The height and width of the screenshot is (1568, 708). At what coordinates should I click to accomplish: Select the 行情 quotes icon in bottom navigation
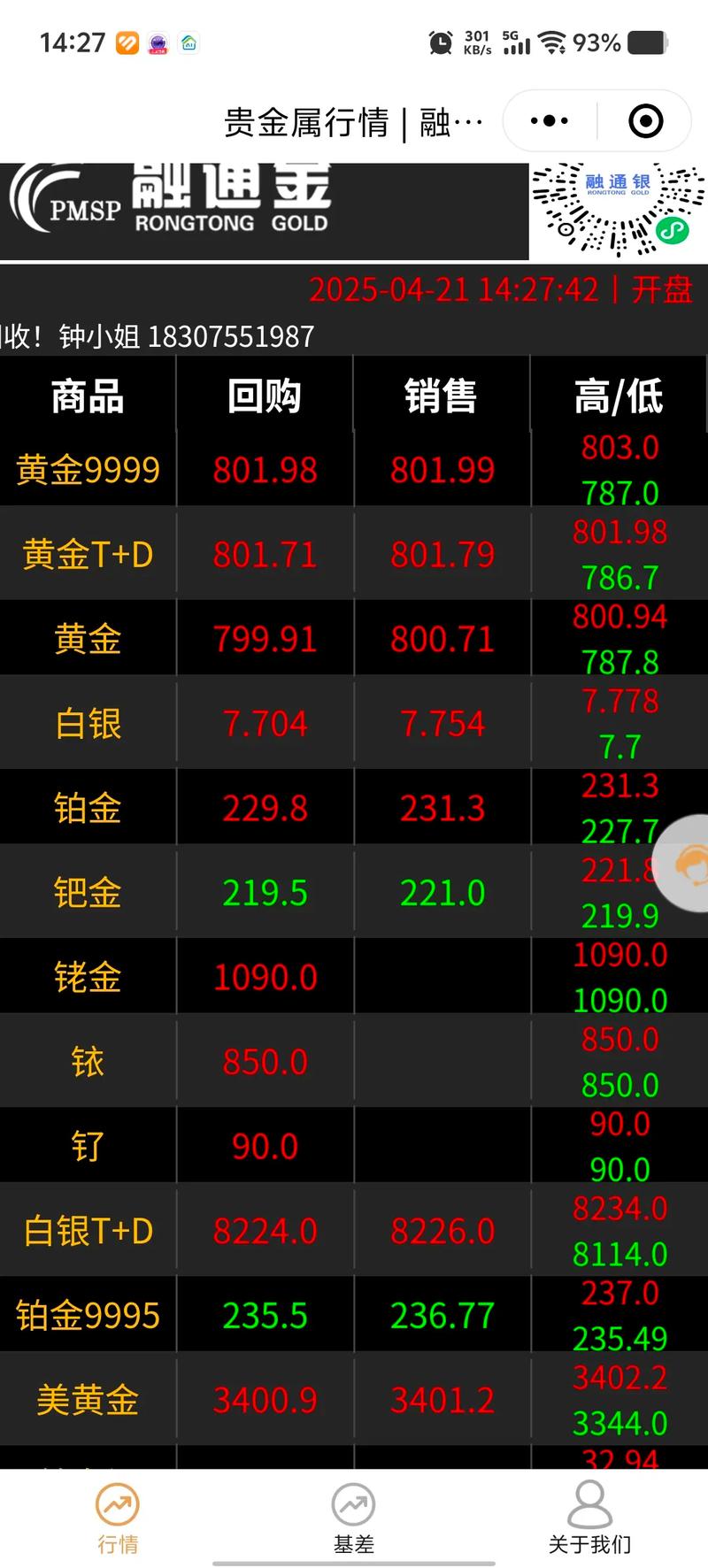[x=118, y=1504]
